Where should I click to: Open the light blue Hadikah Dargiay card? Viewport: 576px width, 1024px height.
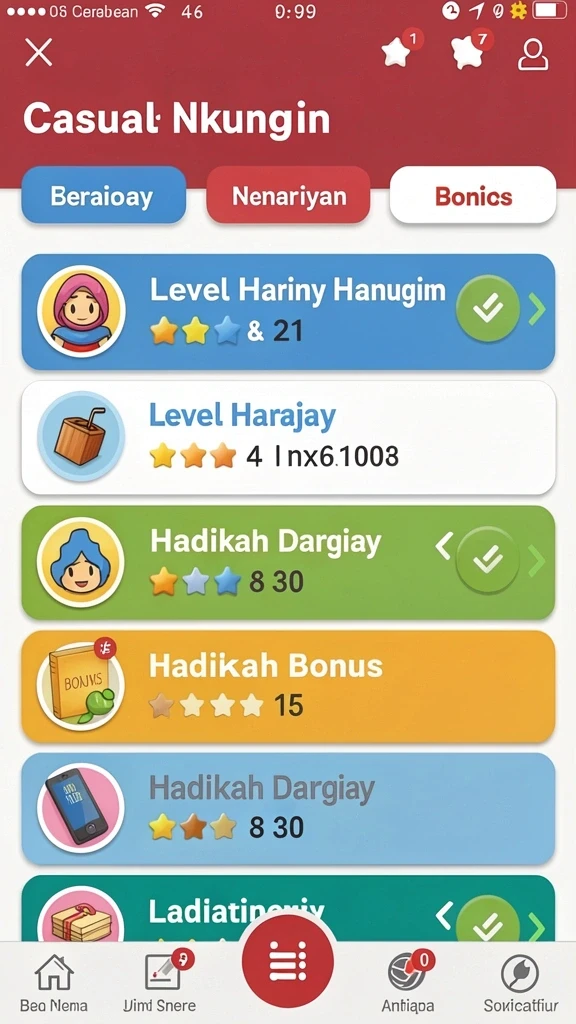(288, 808)
